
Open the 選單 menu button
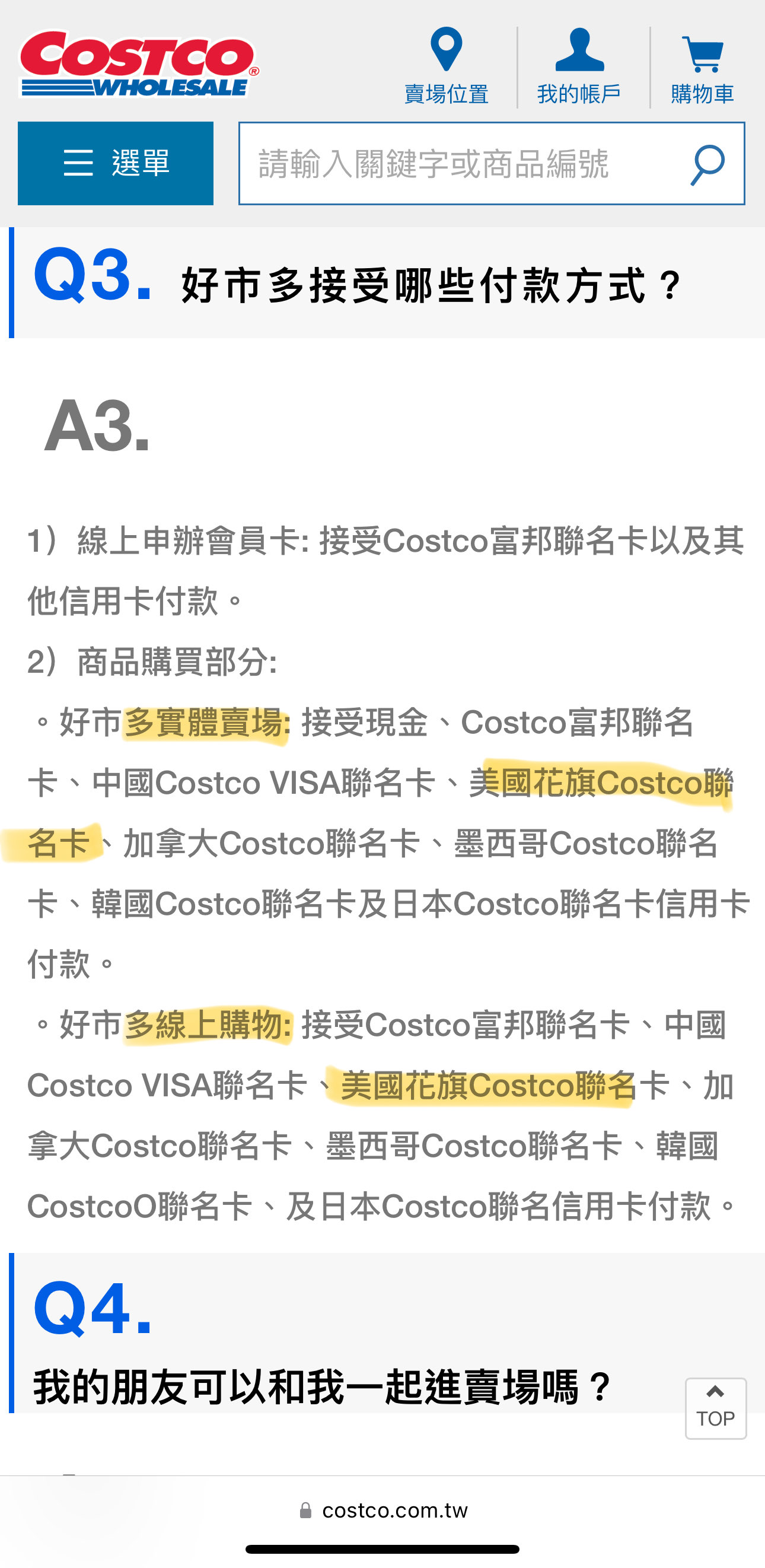tap(116, 163)
